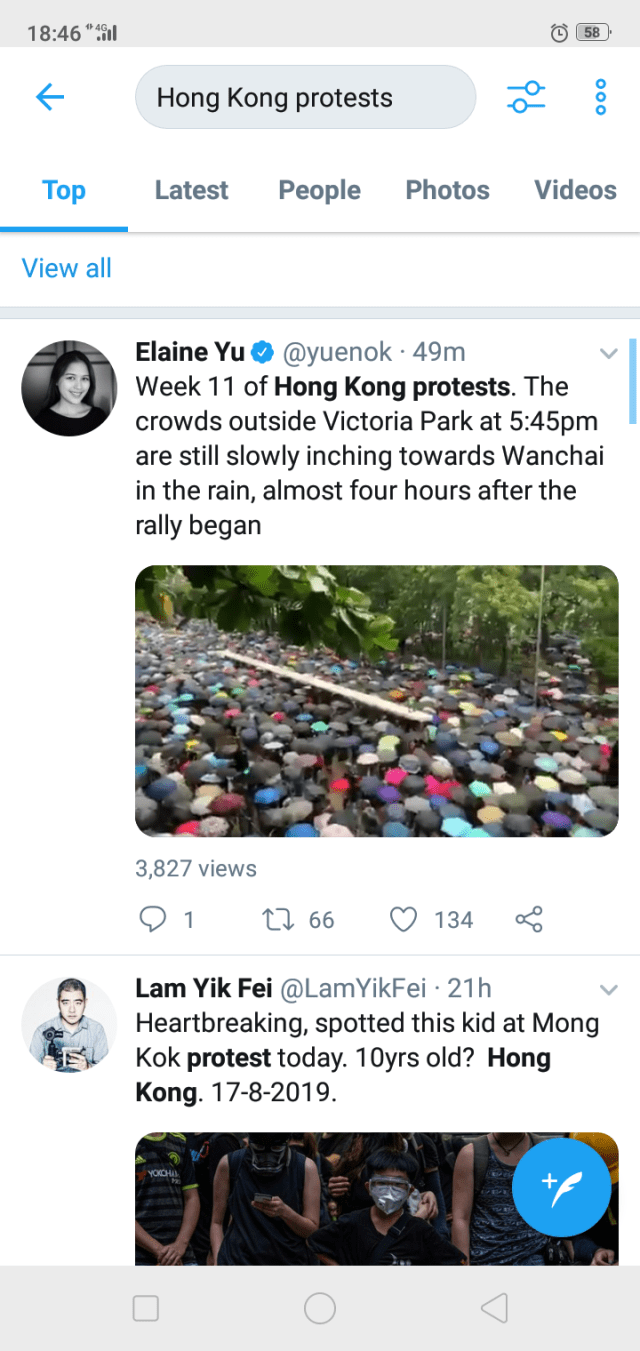Like Elaine Yu's tweet
This screenshot has width=640, height=1351.
[403, 919]
